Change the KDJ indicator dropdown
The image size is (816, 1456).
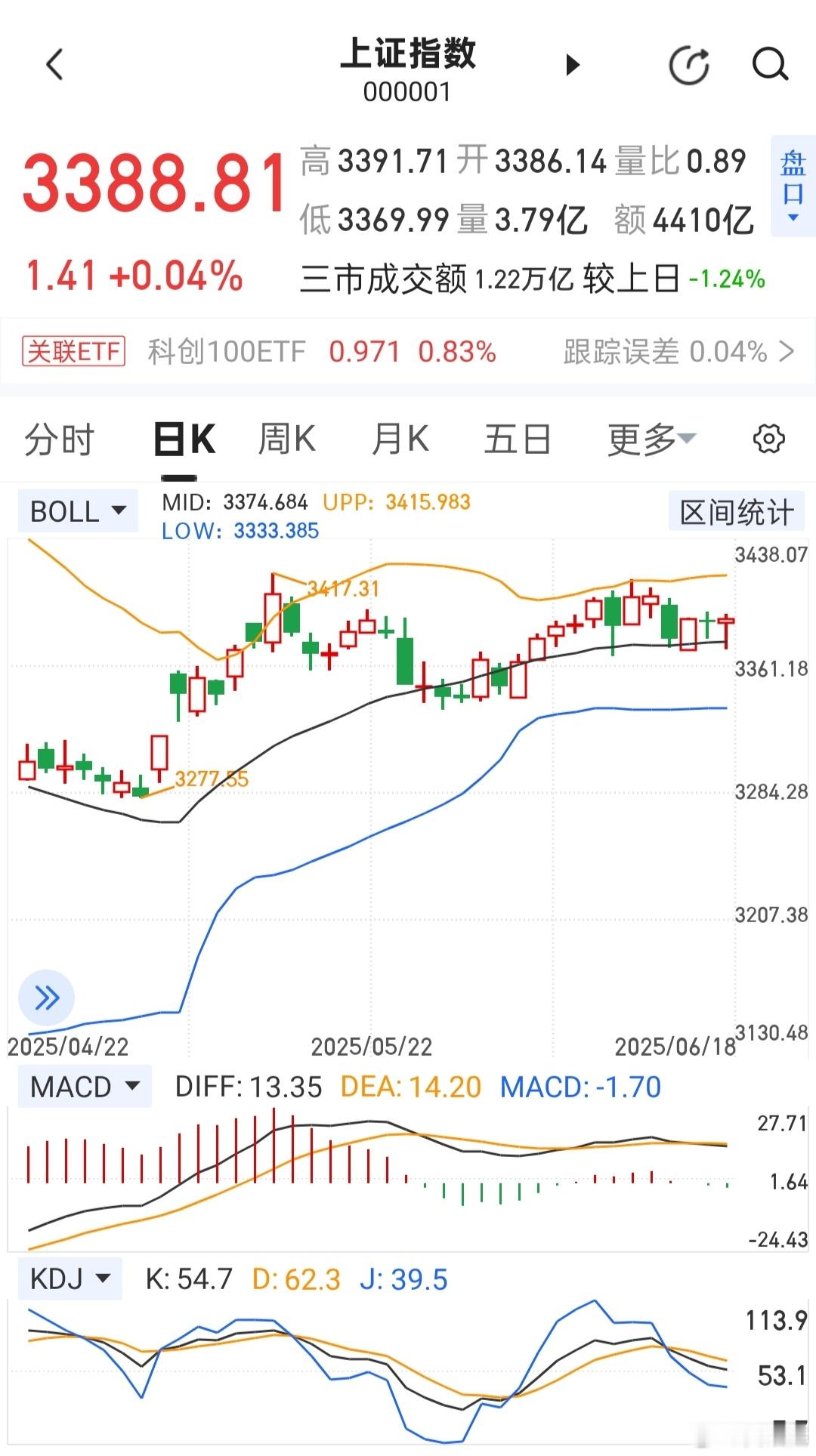tap(70, 1279)
